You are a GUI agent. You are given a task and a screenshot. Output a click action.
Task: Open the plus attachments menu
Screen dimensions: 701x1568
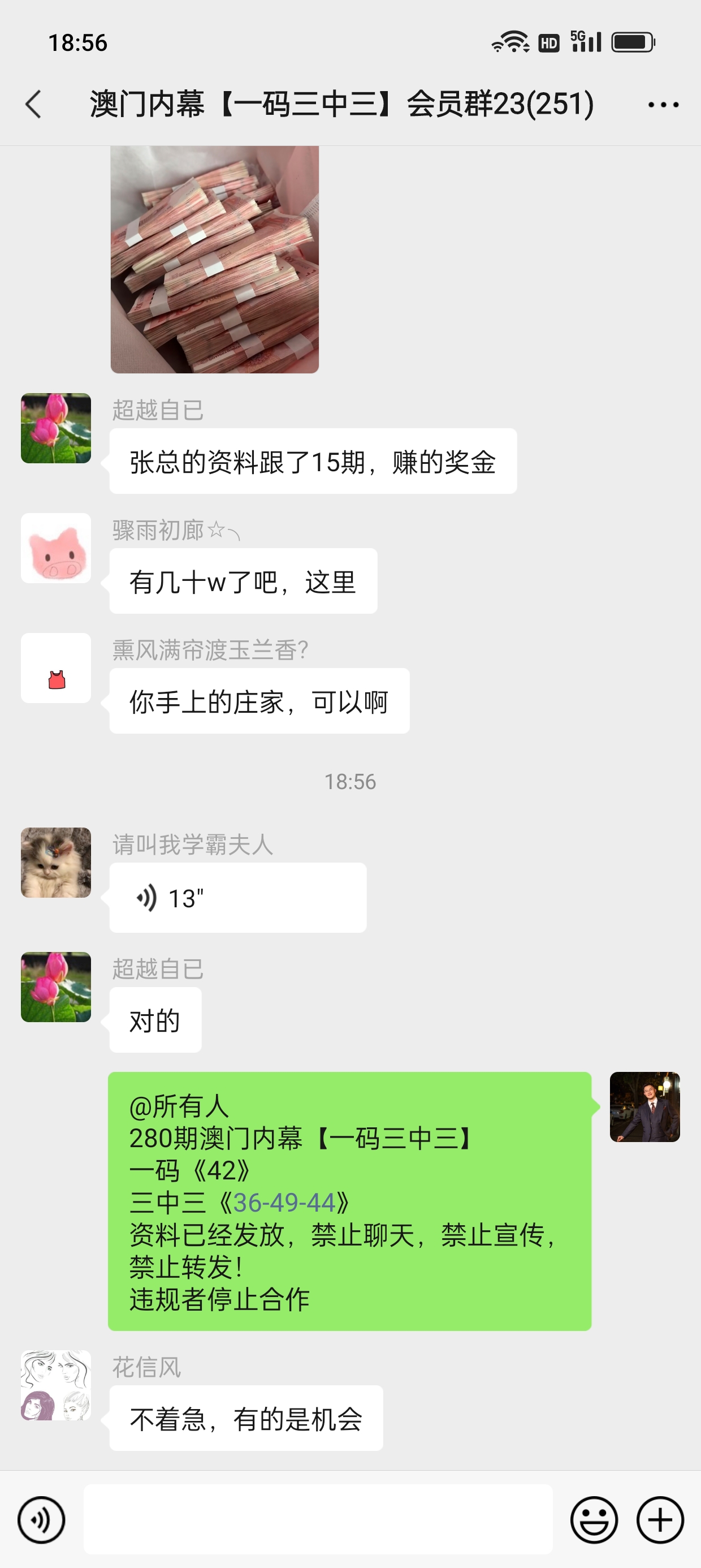tap(660, 1520)
